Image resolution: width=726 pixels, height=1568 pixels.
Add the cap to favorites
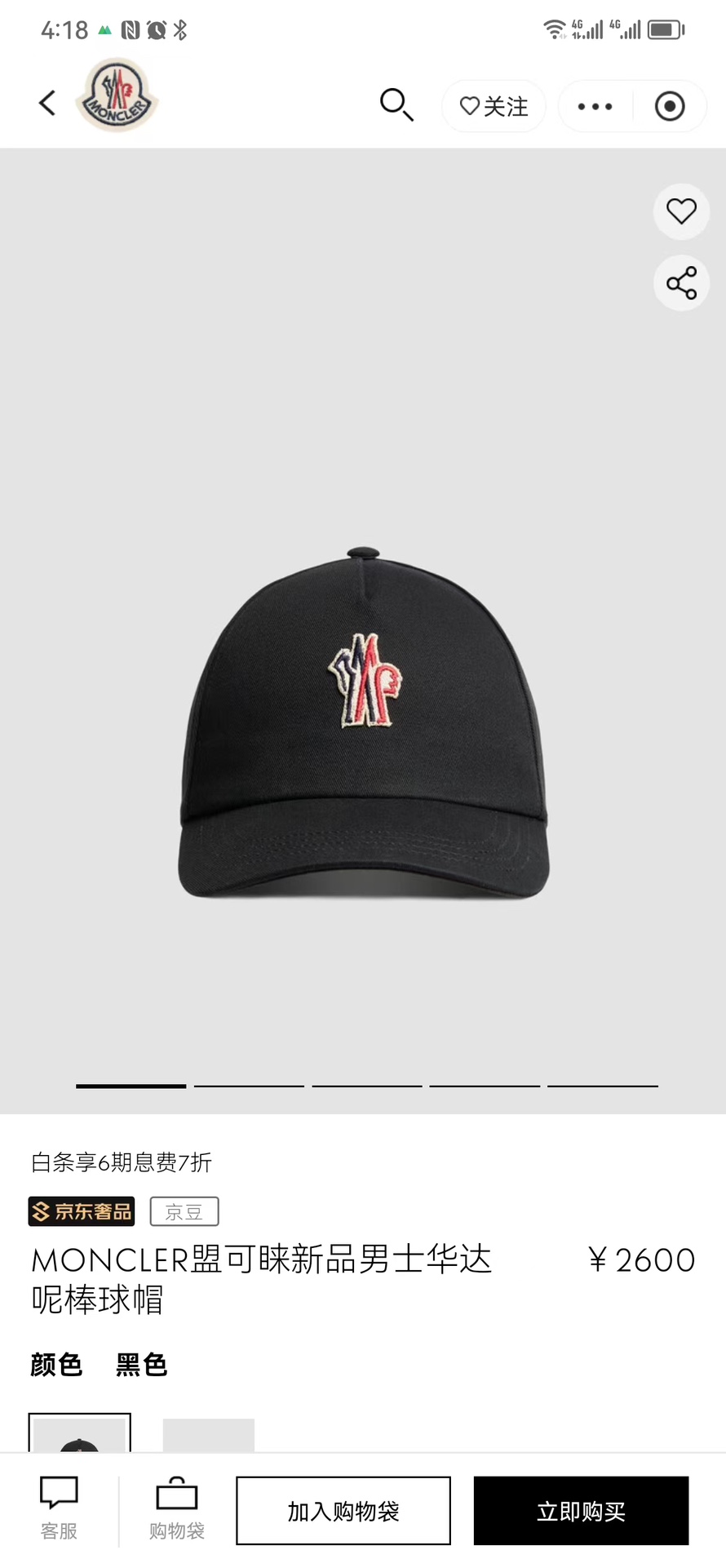681,212
